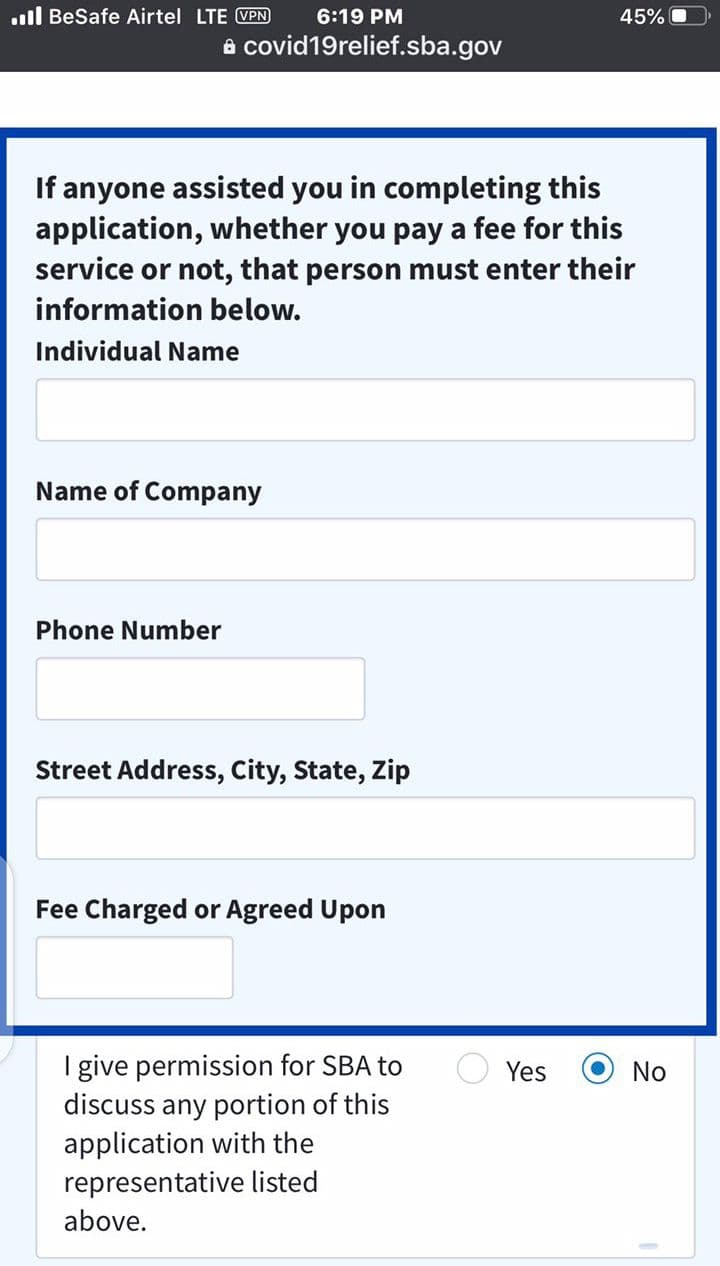The width and height of the screenshot is (720, 1266).
Task: Tap the Individual Name field
Action: [x=365, y=410]
